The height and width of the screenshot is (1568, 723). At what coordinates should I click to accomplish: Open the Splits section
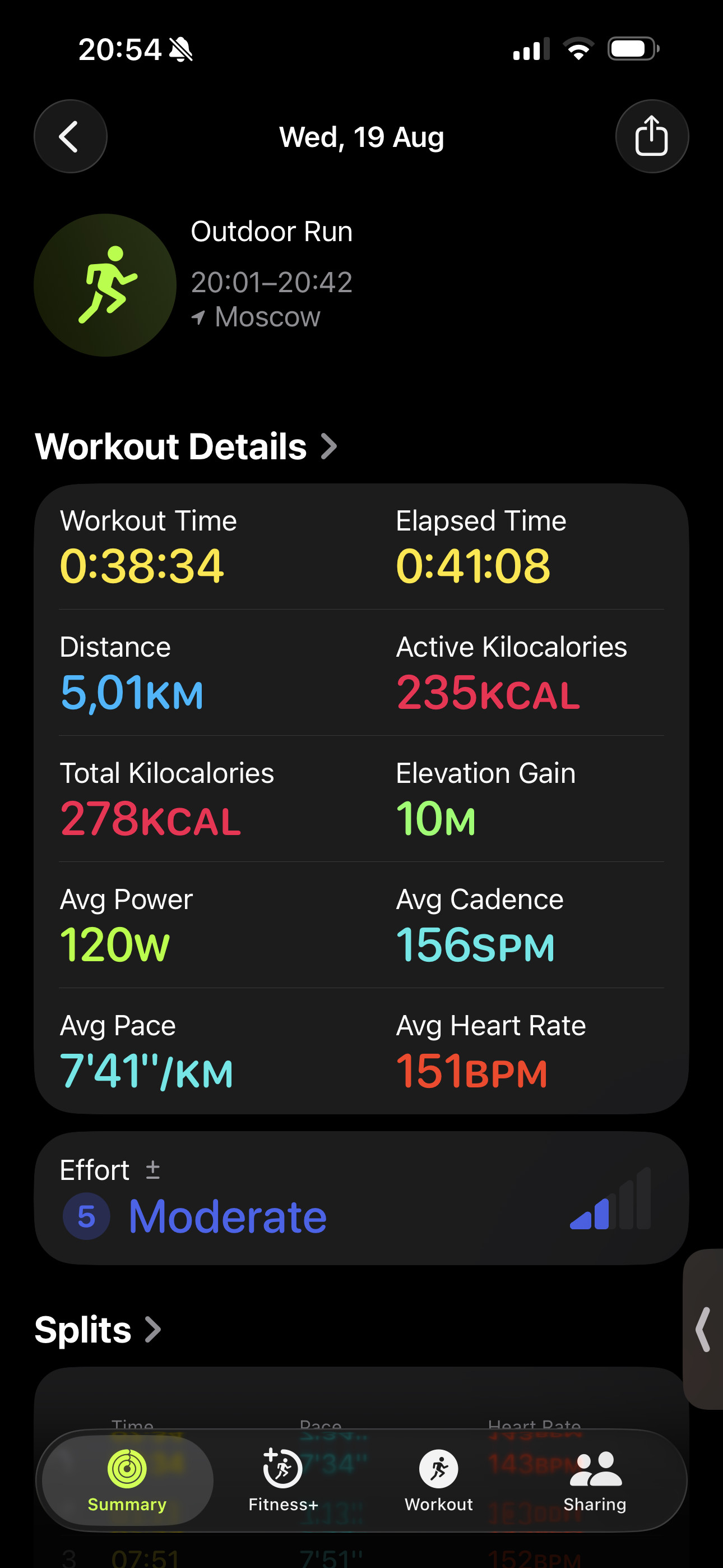pos(98,1330)
